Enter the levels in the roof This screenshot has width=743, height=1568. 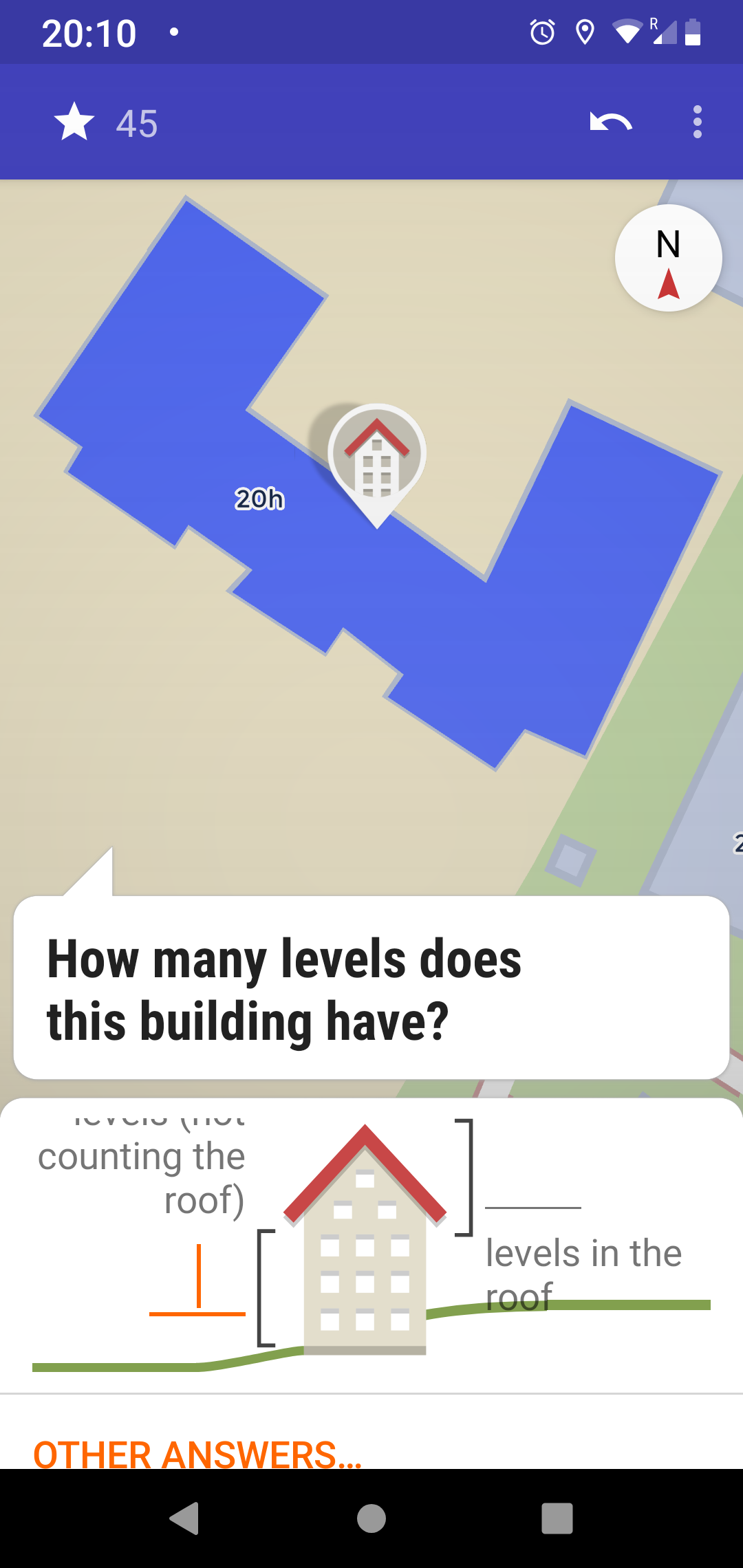(x=533, y=1187)
